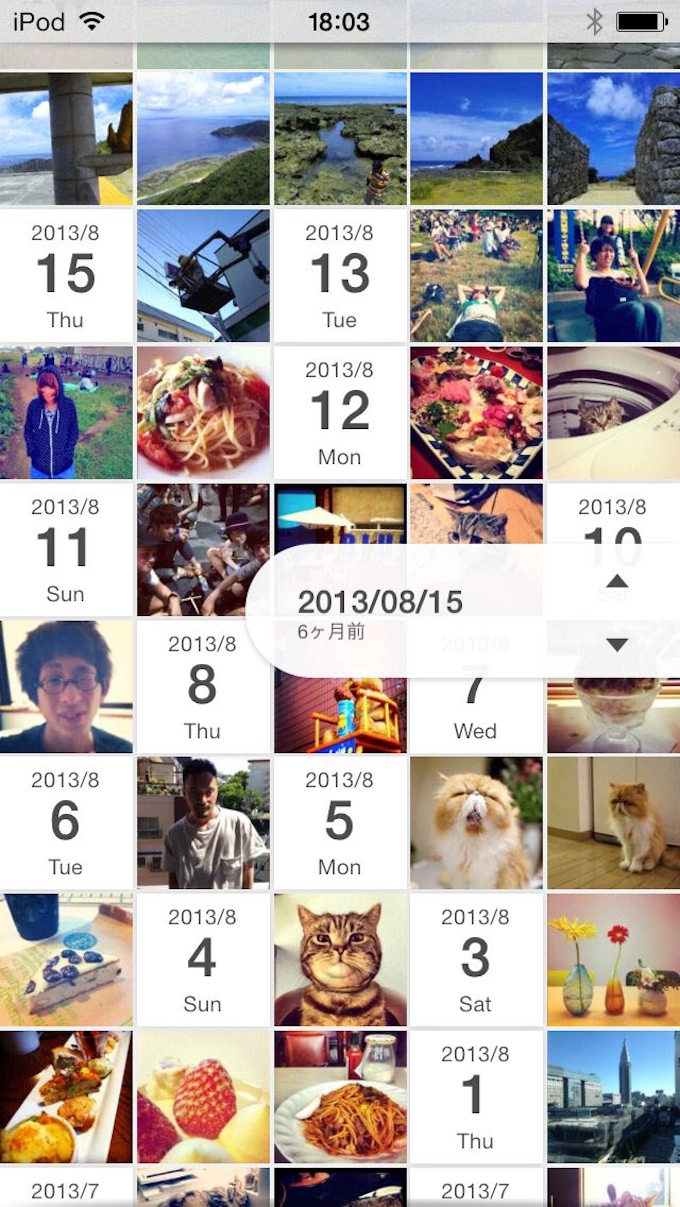Open the flower vases photo
This screenshot has width=680, height=1207.
[x=613, y=960]
